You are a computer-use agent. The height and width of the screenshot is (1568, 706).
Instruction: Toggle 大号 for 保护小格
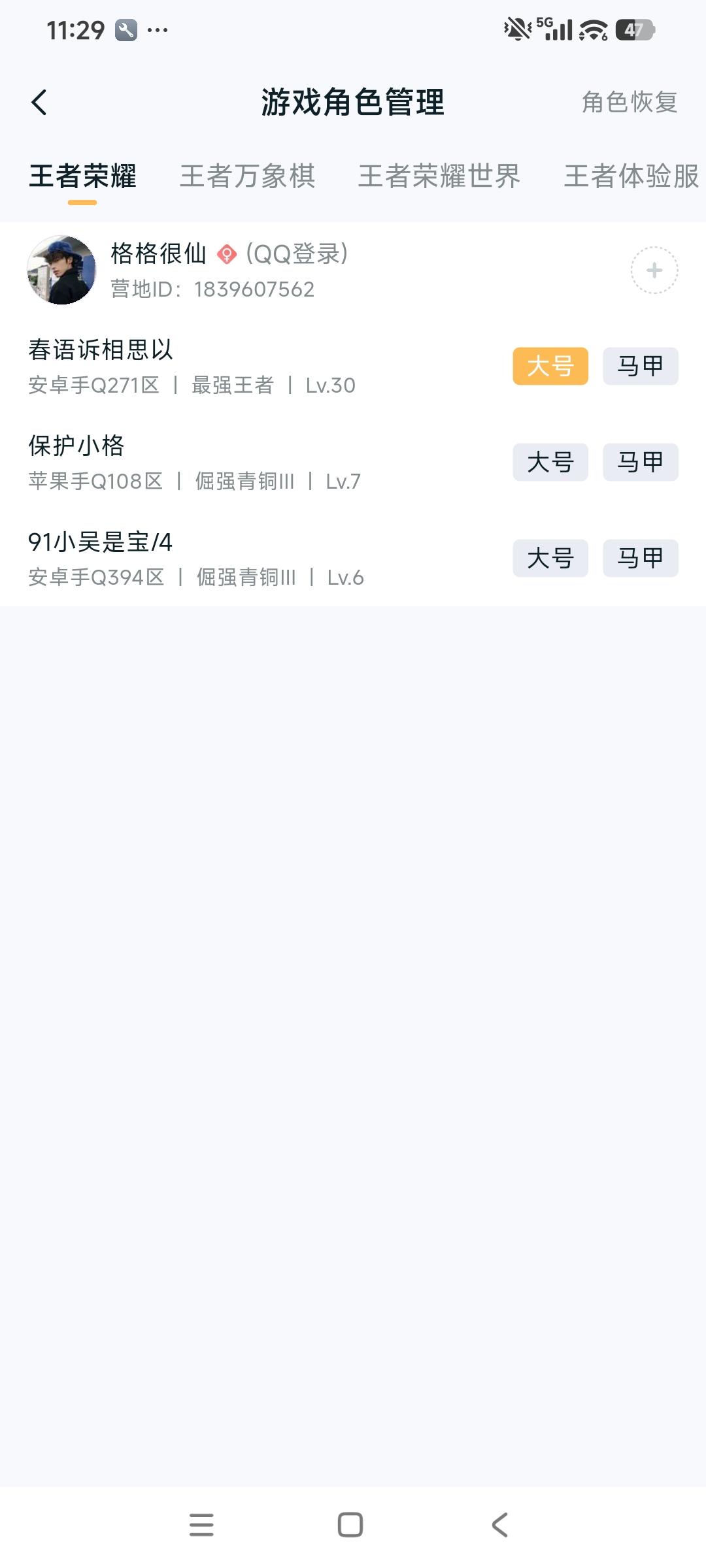(x=550, y=463)
